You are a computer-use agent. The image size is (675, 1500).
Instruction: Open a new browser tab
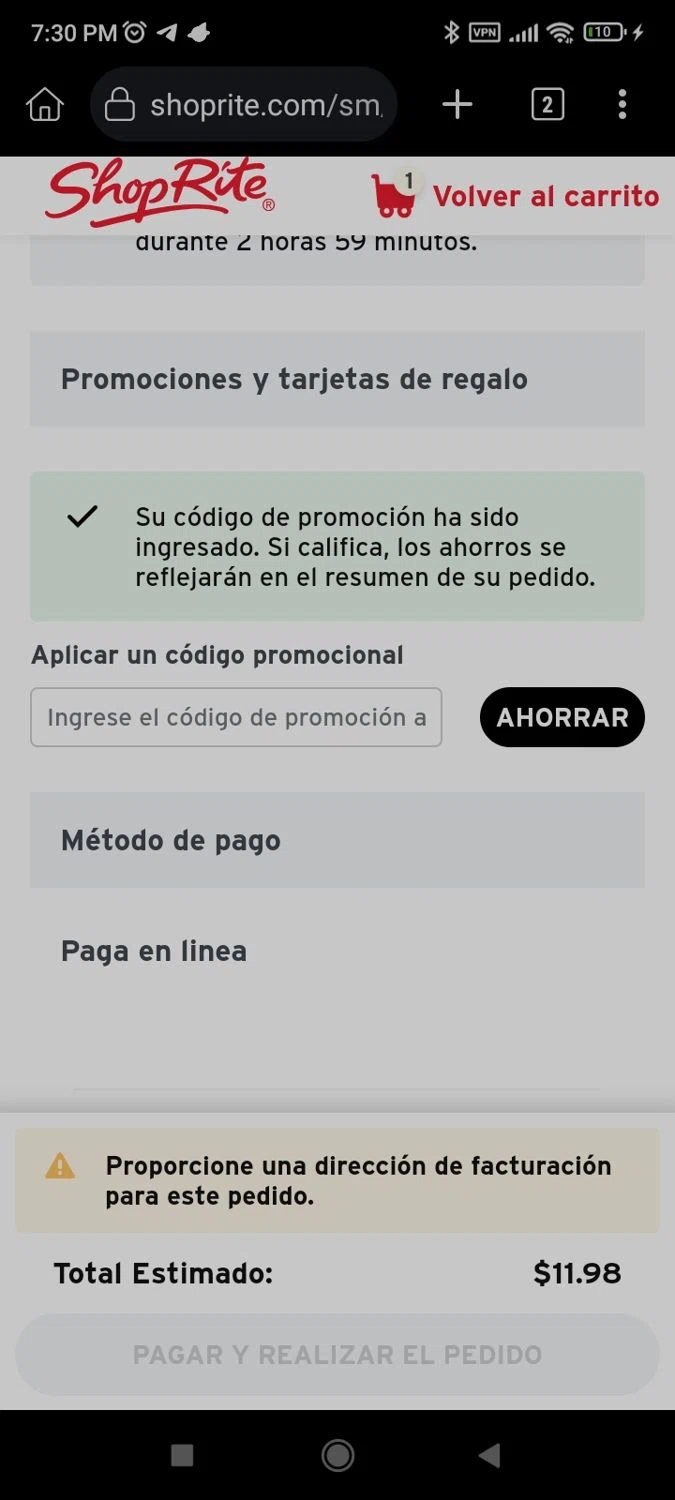tap(457, 104)
